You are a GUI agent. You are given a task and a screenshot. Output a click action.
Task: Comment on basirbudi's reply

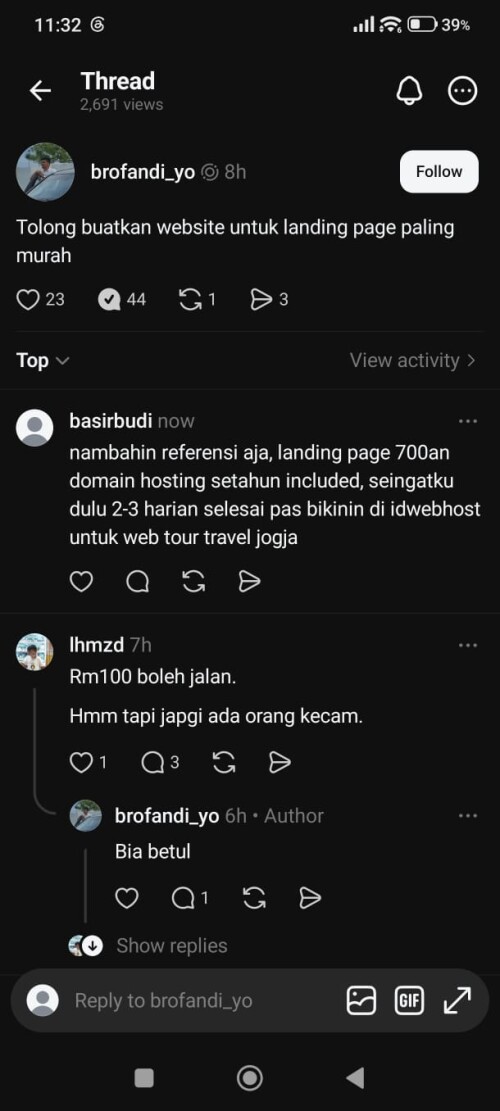coord(137,582)
